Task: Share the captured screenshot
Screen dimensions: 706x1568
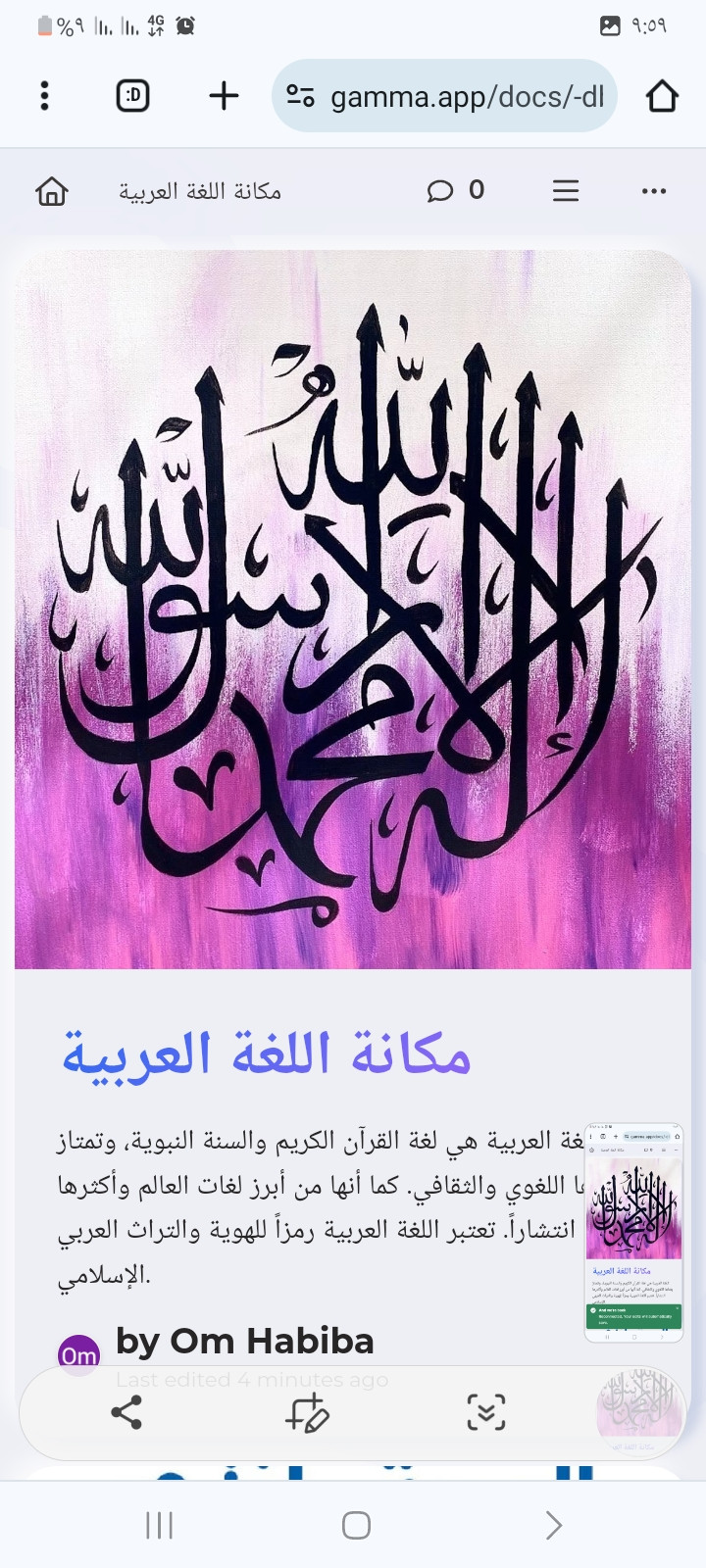Action: (x=126, y=1412)
